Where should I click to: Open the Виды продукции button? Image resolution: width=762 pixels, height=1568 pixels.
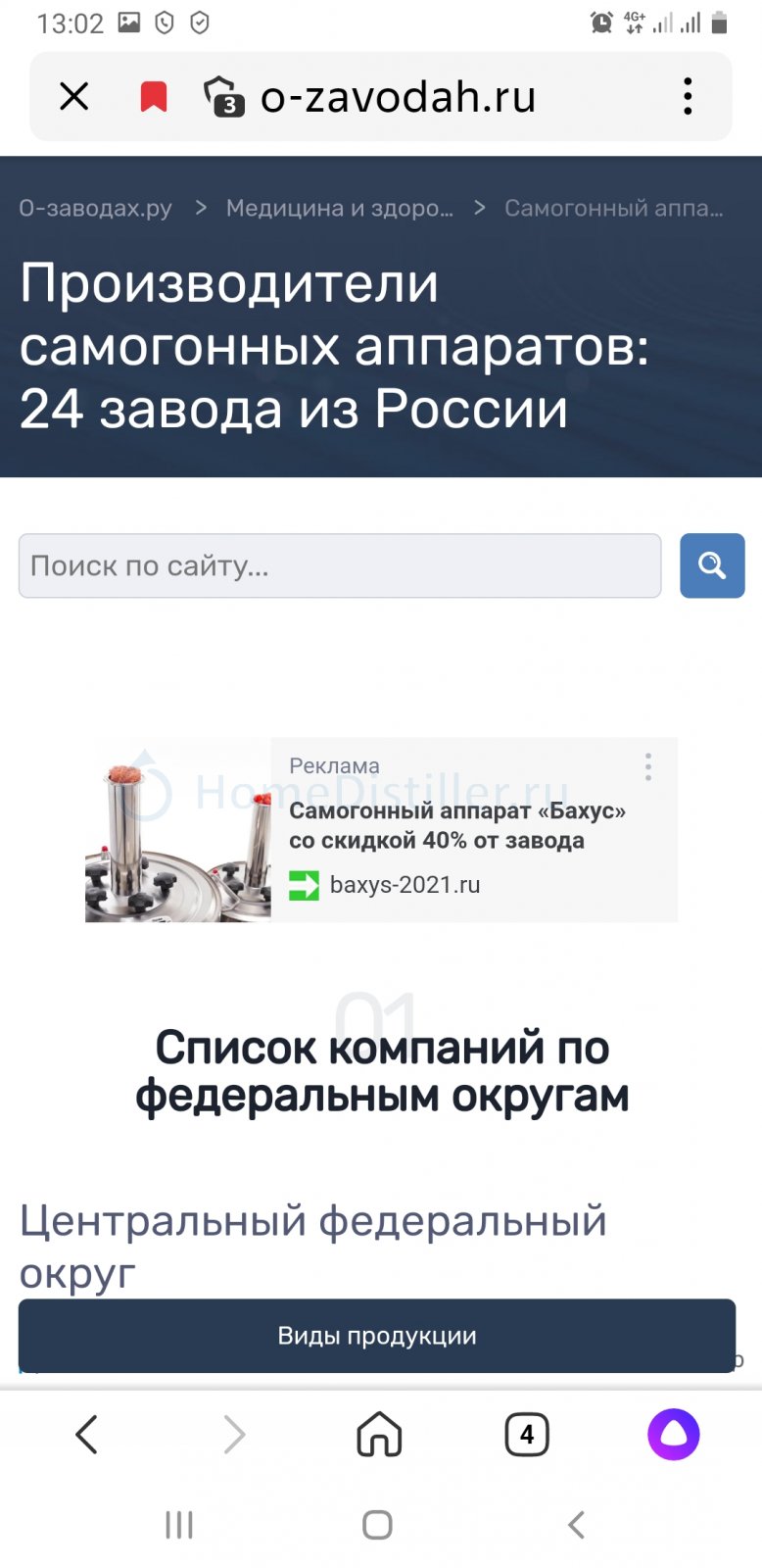(x=377, y=1336)
